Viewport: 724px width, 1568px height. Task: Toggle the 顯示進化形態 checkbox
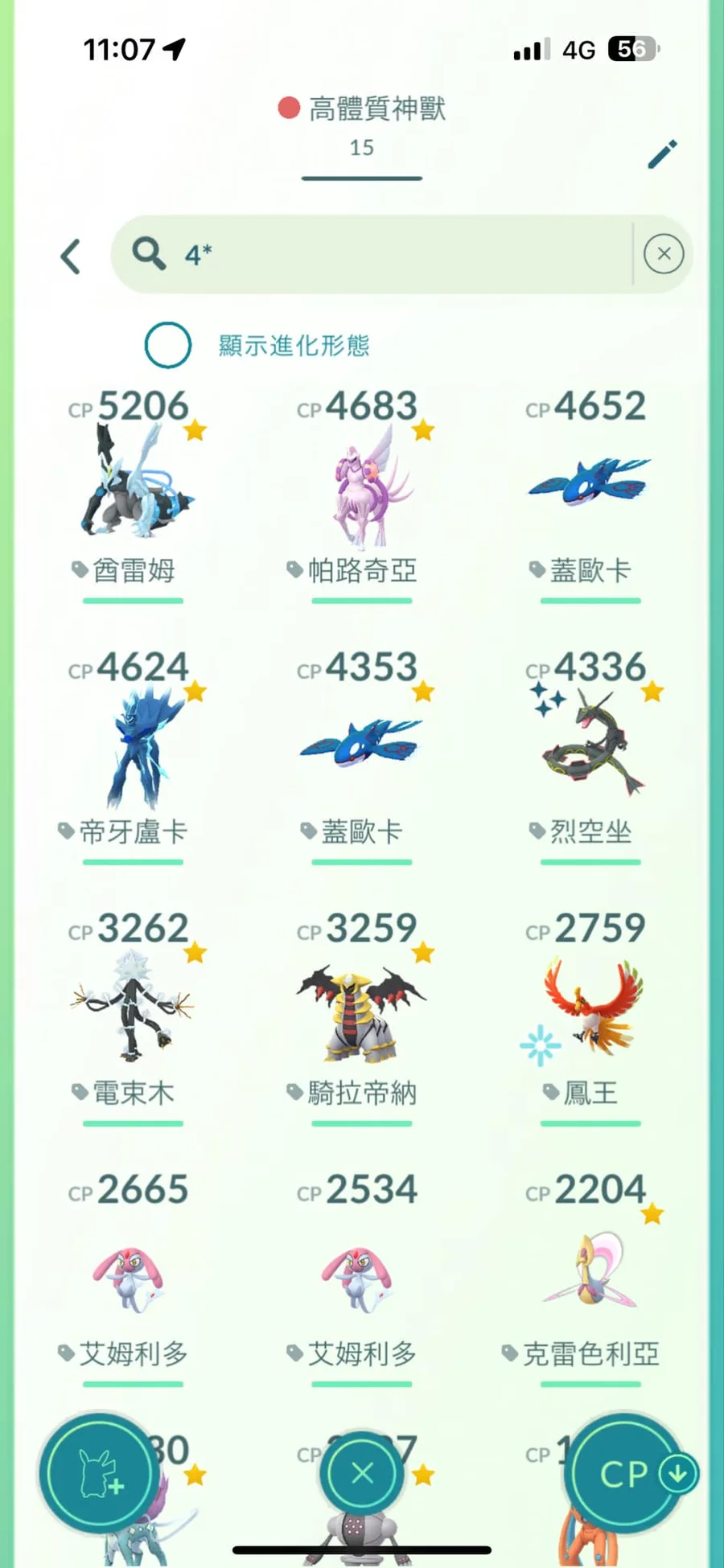tap(168, 345)
